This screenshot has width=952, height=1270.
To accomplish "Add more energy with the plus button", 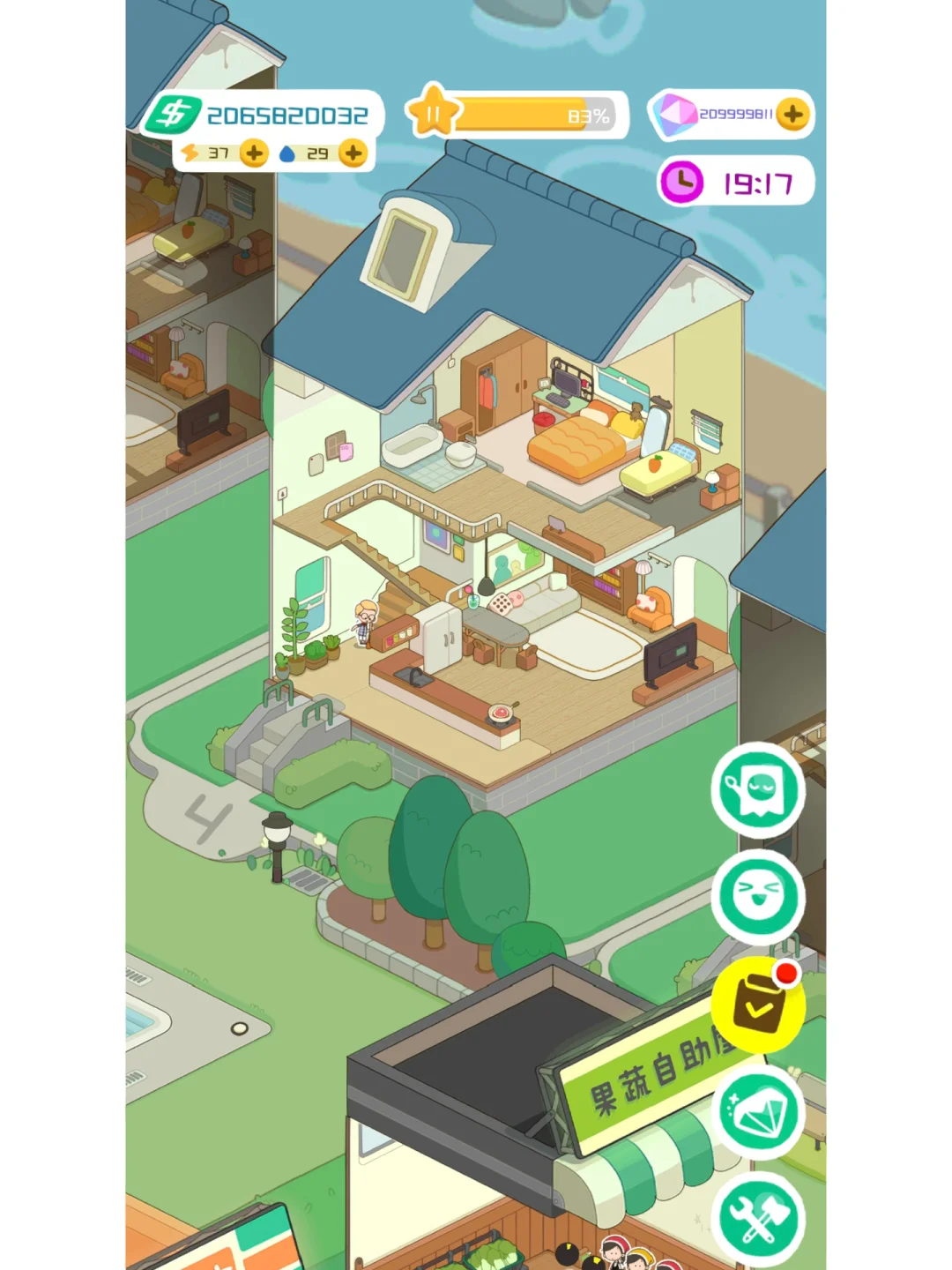I will point(254,153).
